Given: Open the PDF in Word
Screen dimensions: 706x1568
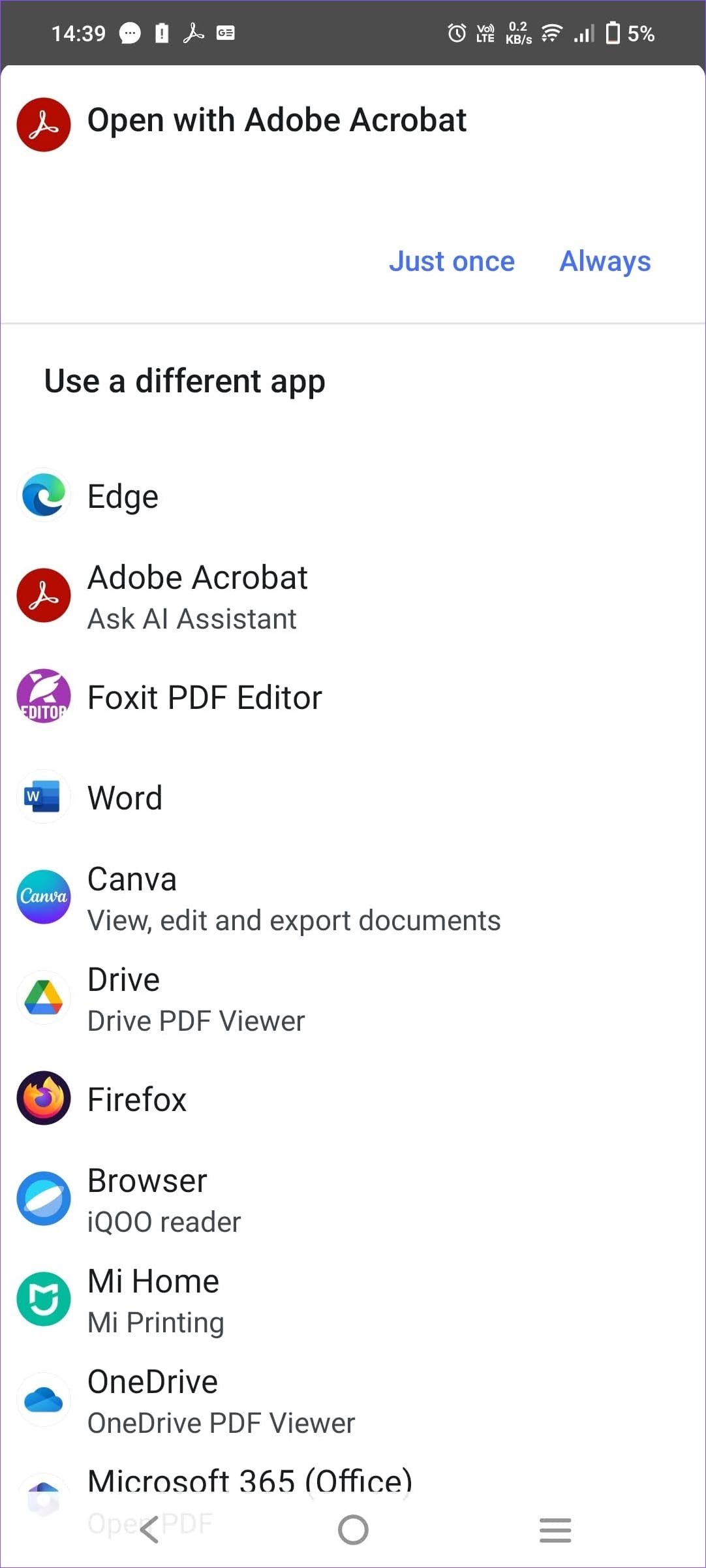Looking at the screenshot, I should pyautogui.click(x=125, y=796).
